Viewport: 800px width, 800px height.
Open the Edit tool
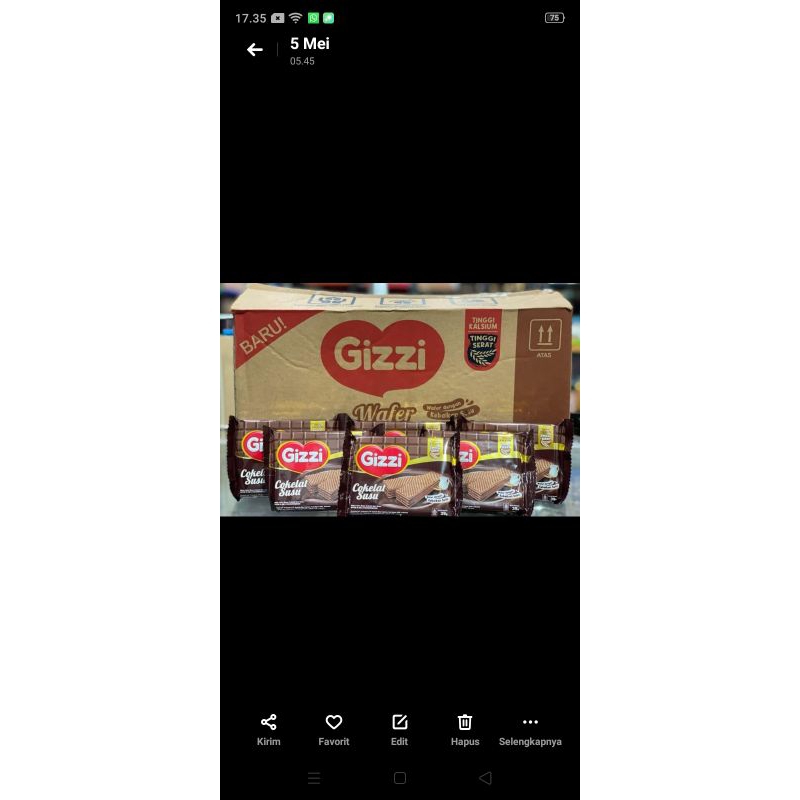(399, 729)
